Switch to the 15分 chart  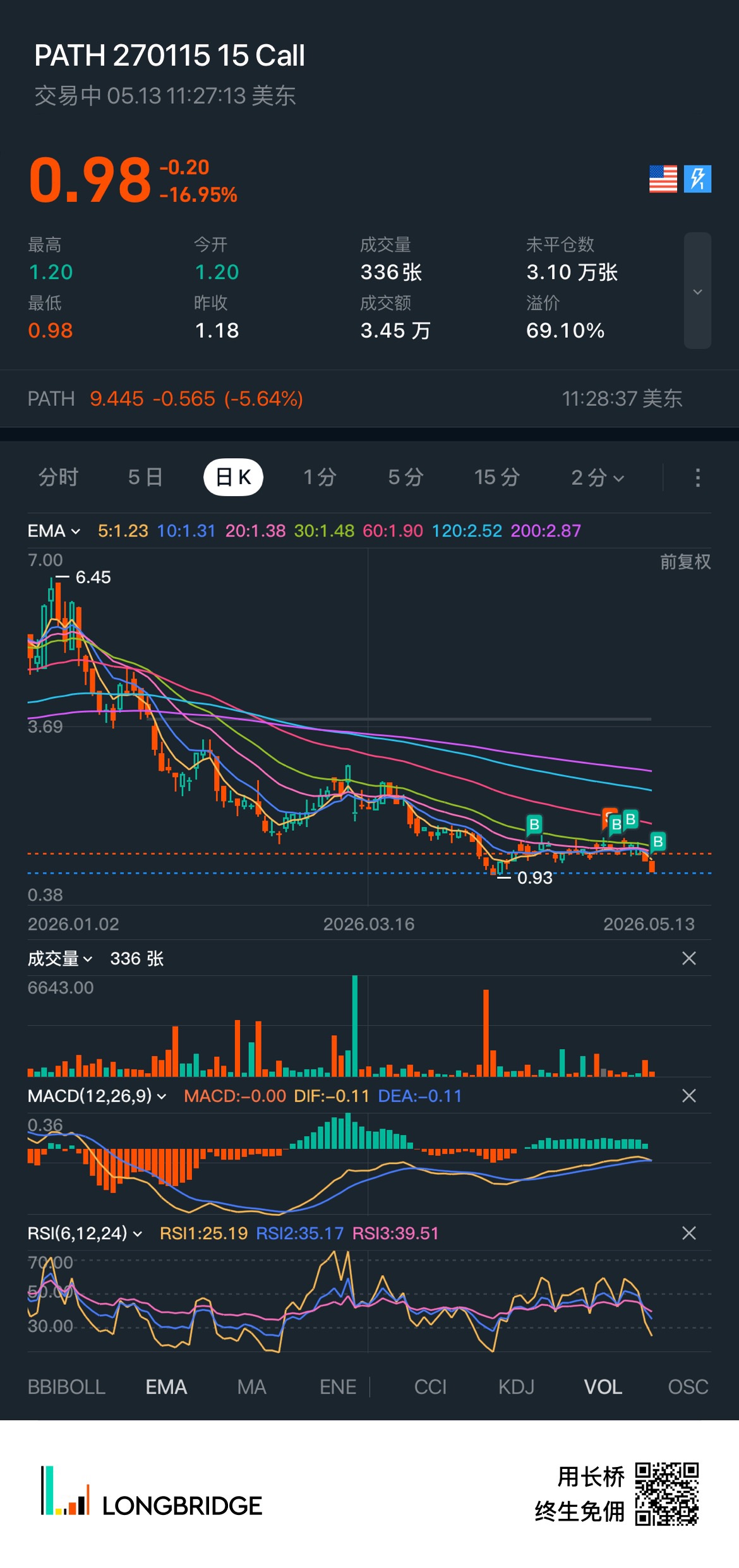pos(497,477)
